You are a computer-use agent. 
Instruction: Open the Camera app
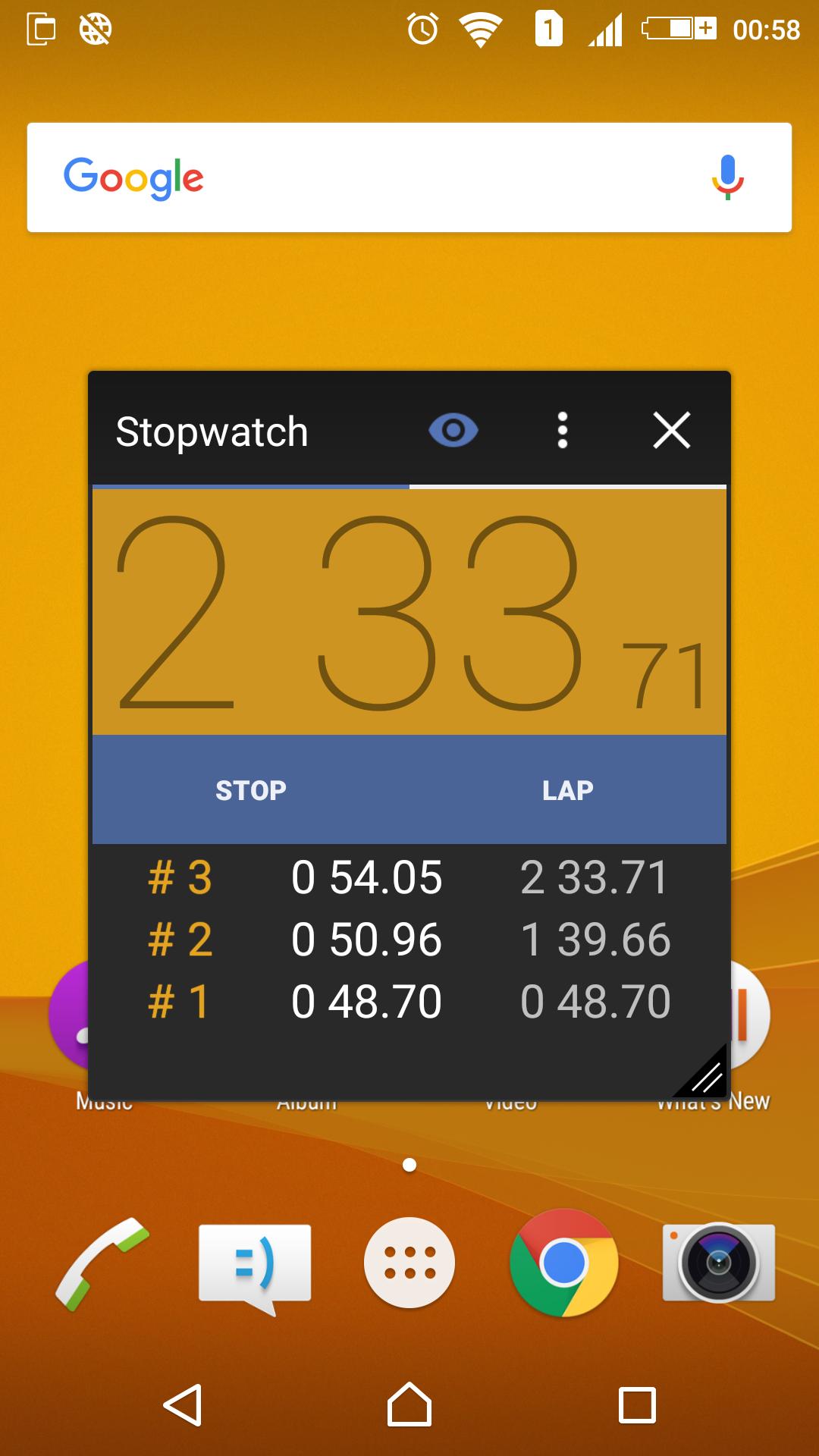(718, 1263)
